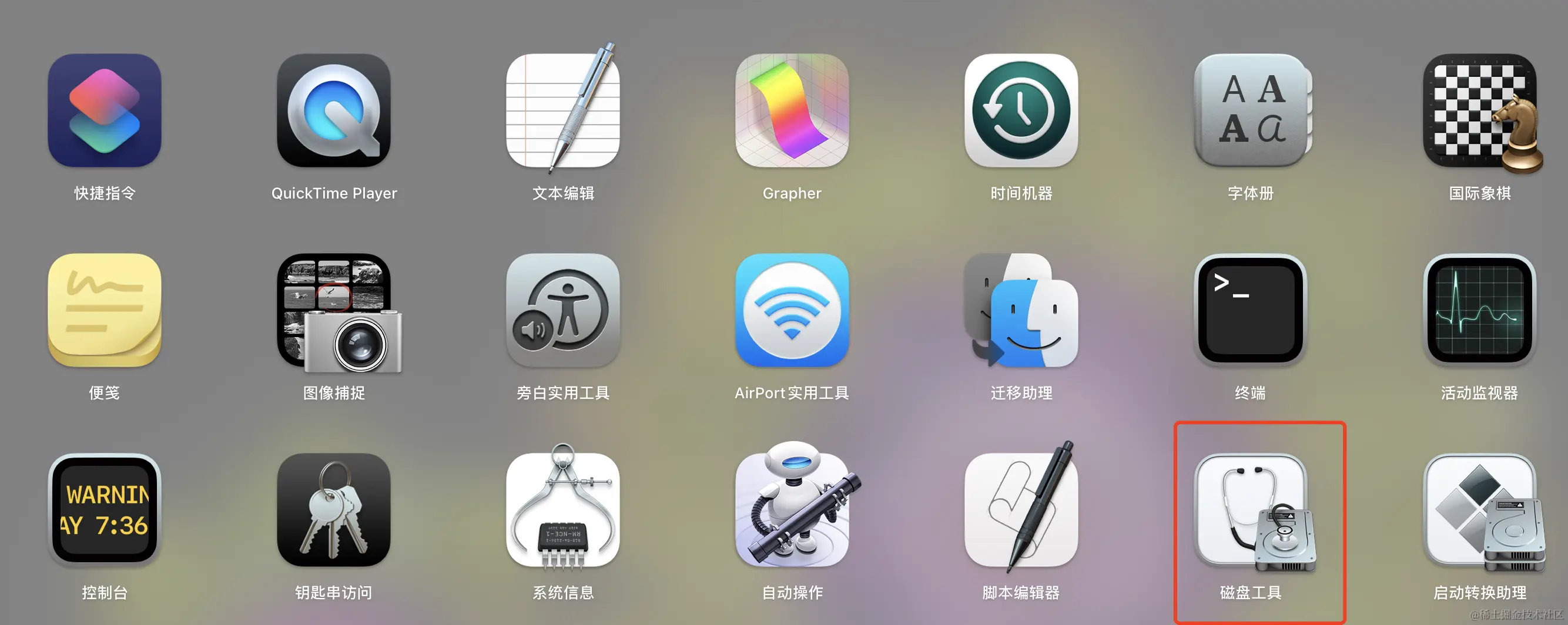Open 时间机器 app
Viewport: 1568px width, 625px height.
click(x=1021, y=111)
